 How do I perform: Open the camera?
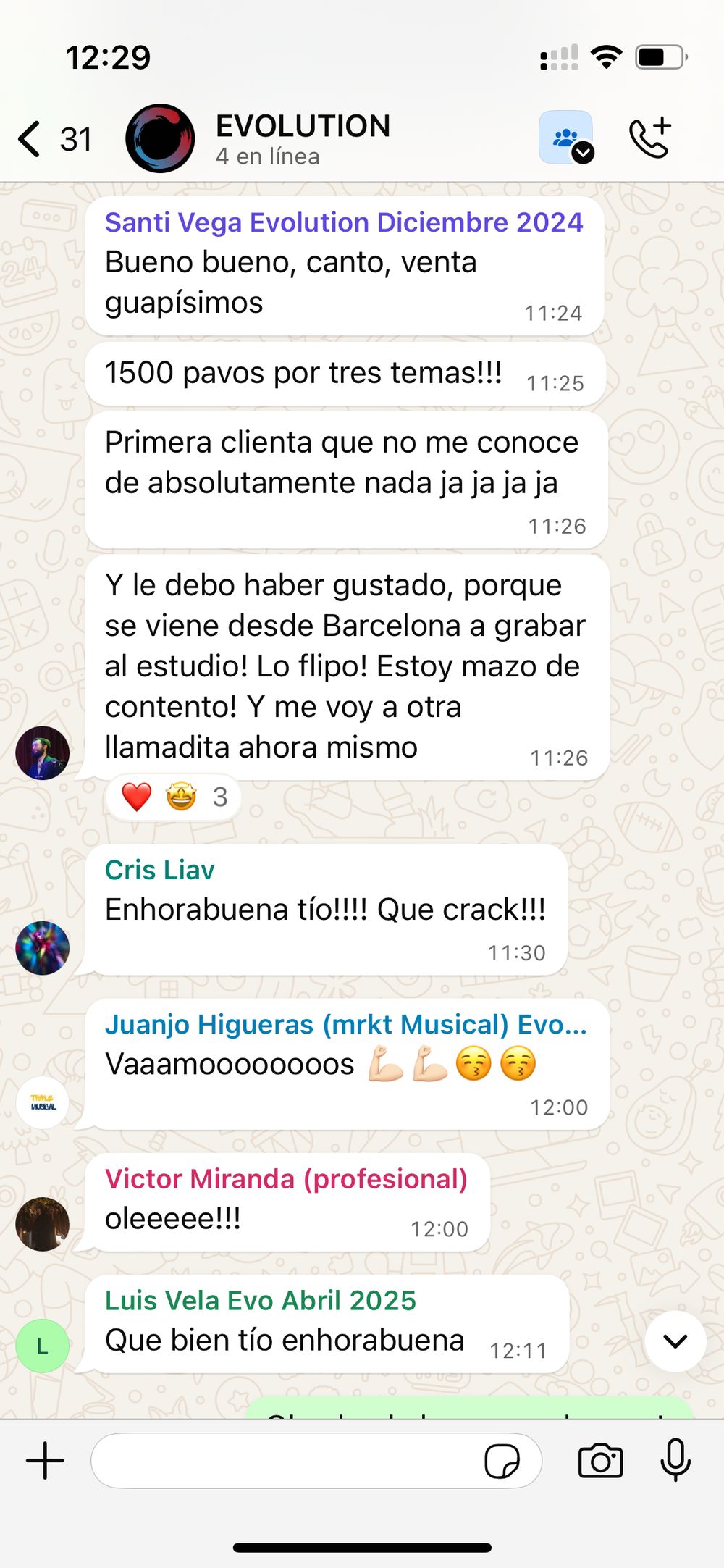[x=600, y=1461]
